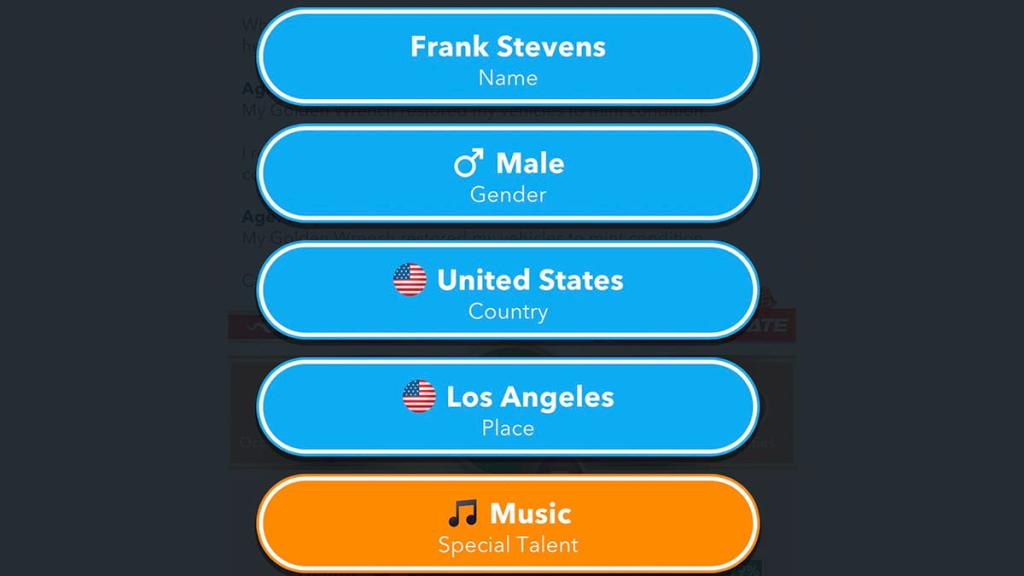Open the United States country picker
This screenshot has height=576, width=1024.
(x=507, y=291)
